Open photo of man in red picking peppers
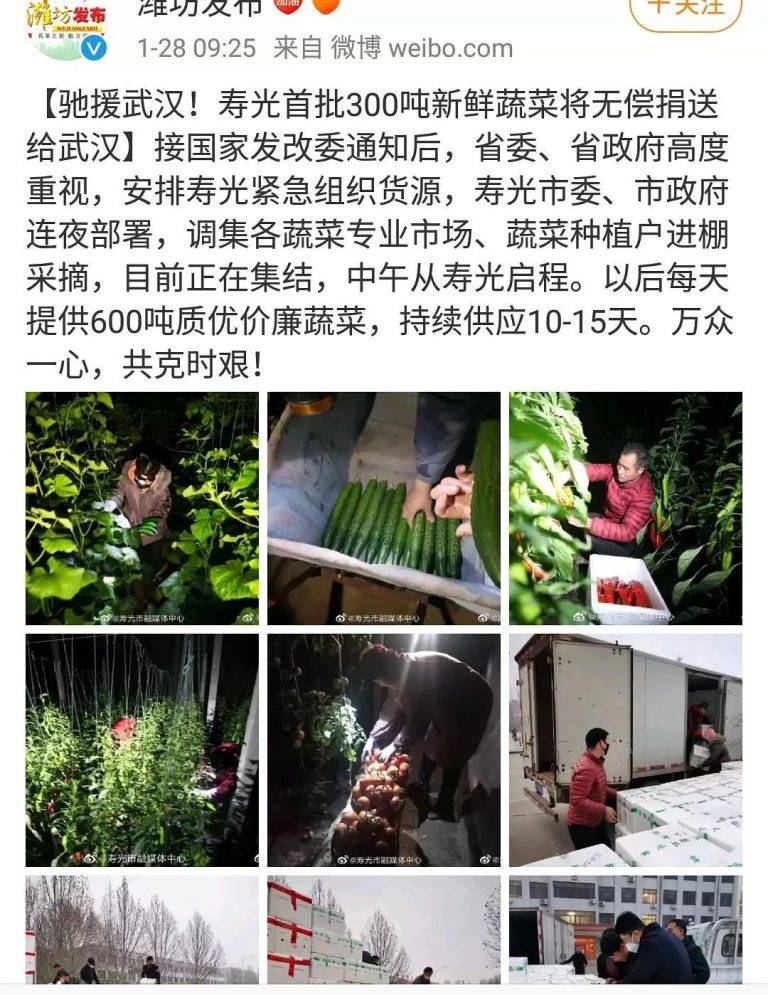Screen dimensions: 768x995 [625, 508]
